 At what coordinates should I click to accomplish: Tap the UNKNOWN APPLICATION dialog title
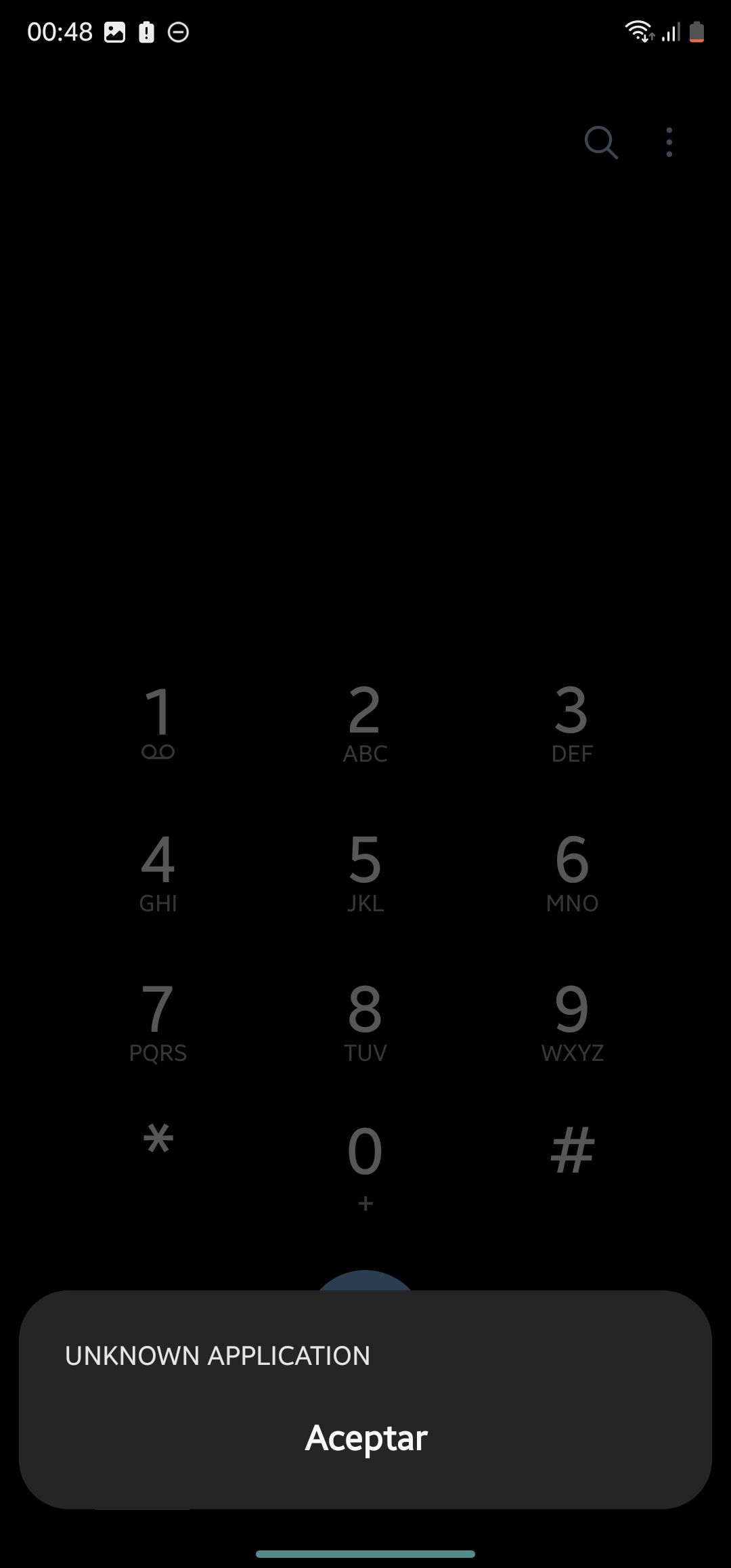[217, 1355]
